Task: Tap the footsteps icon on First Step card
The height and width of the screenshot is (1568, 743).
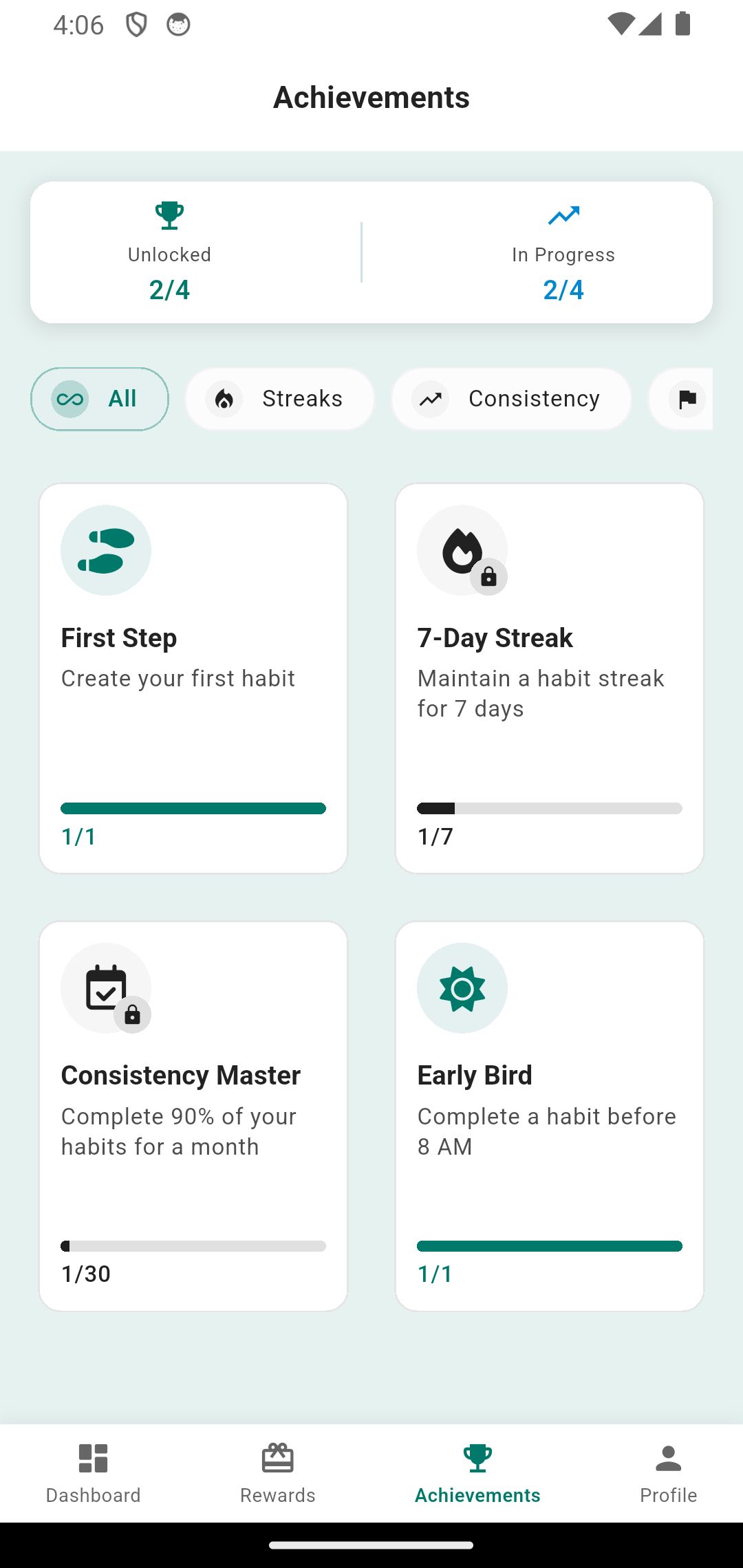Action: [x=105, y=549]
